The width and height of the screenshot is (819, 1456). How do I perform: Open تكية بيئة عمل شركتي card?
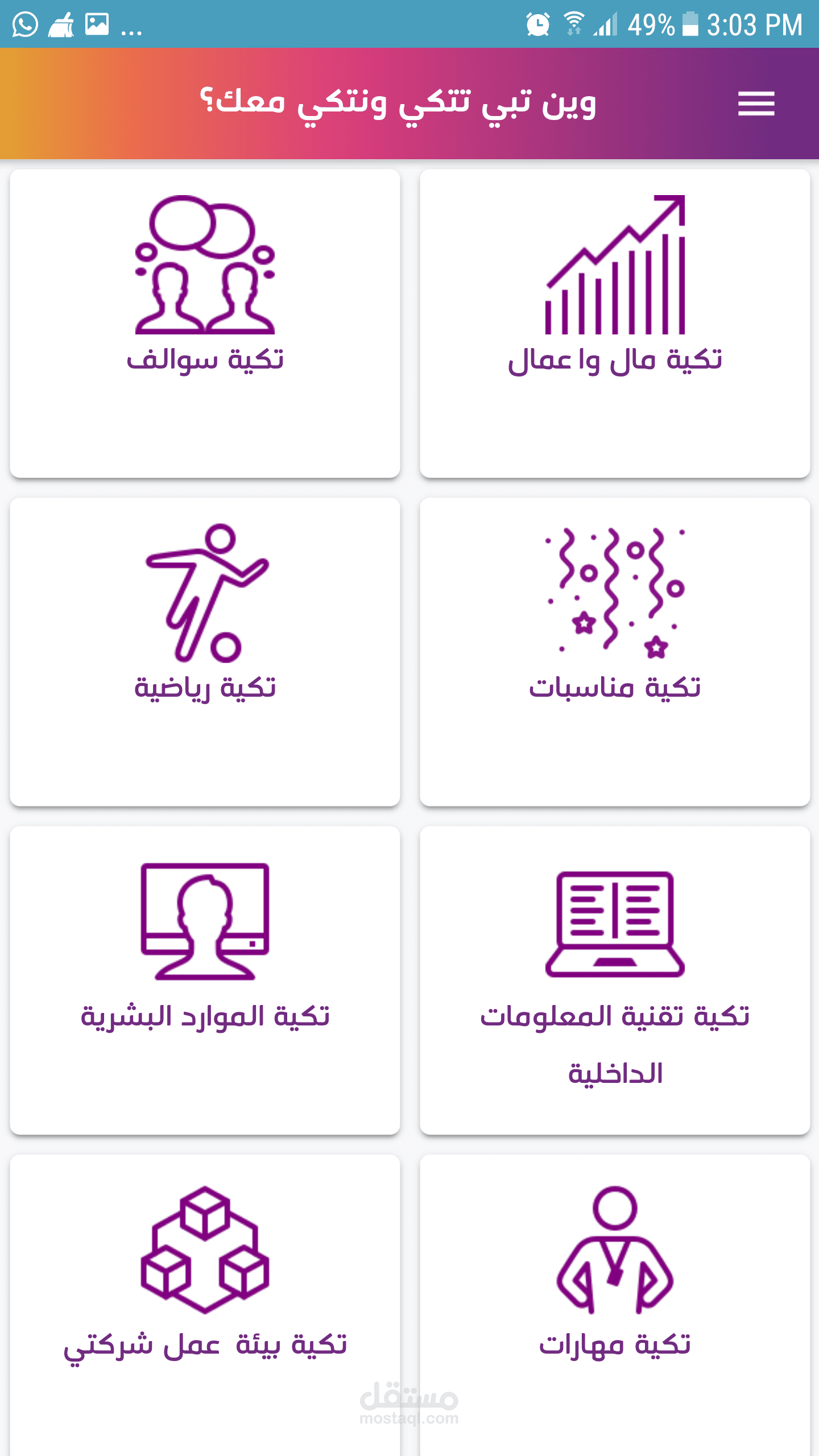[205, 1302]
